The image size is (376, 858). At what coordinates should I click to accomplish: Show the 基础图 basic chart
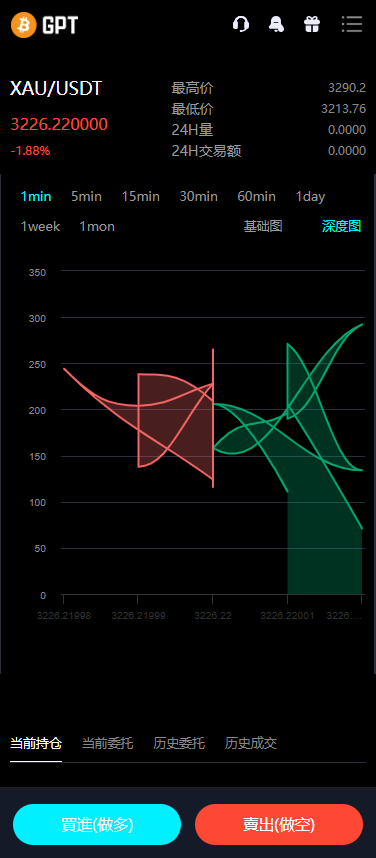coord(263,226)
